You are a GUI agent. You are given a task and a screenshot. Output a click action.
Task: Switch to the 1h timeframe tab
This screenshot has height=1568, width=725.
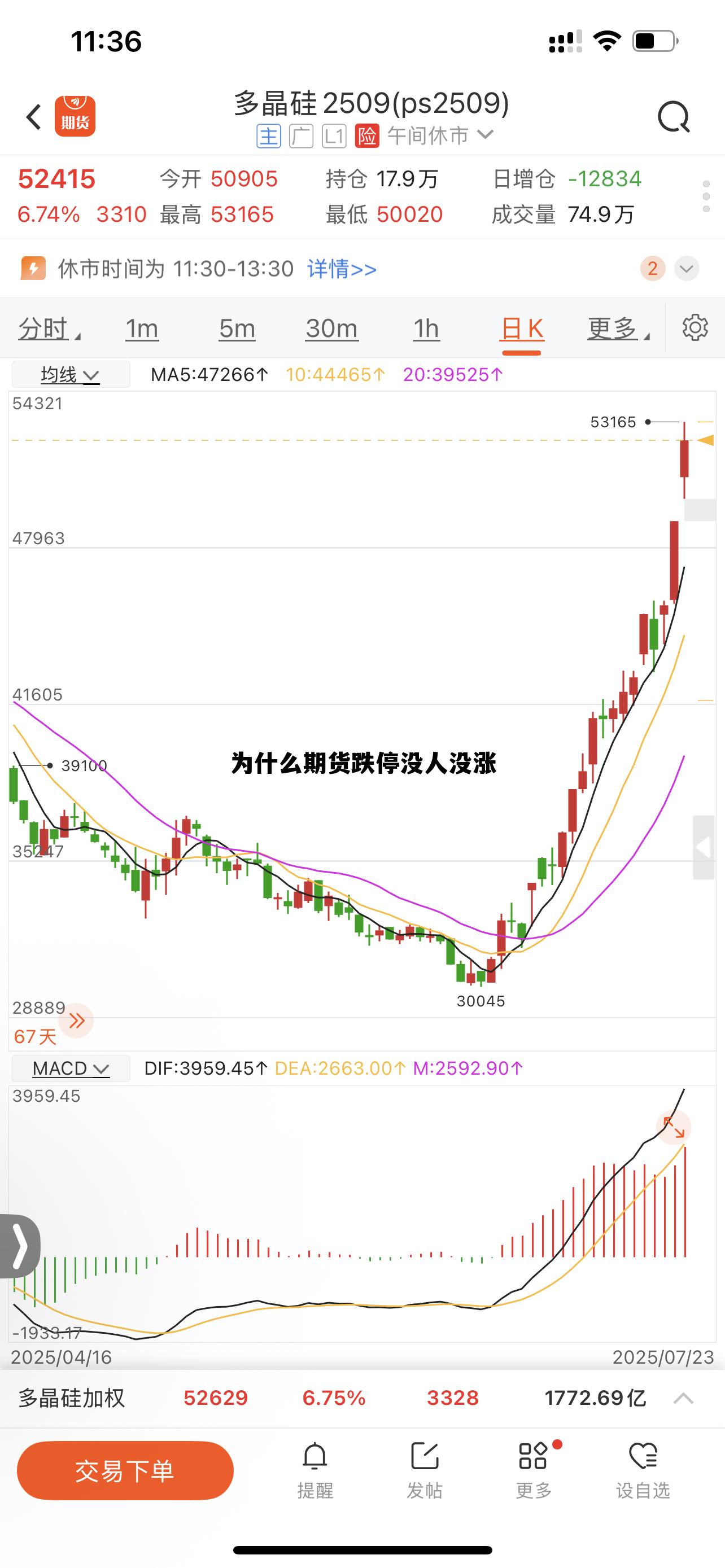(x=426, y=329)
